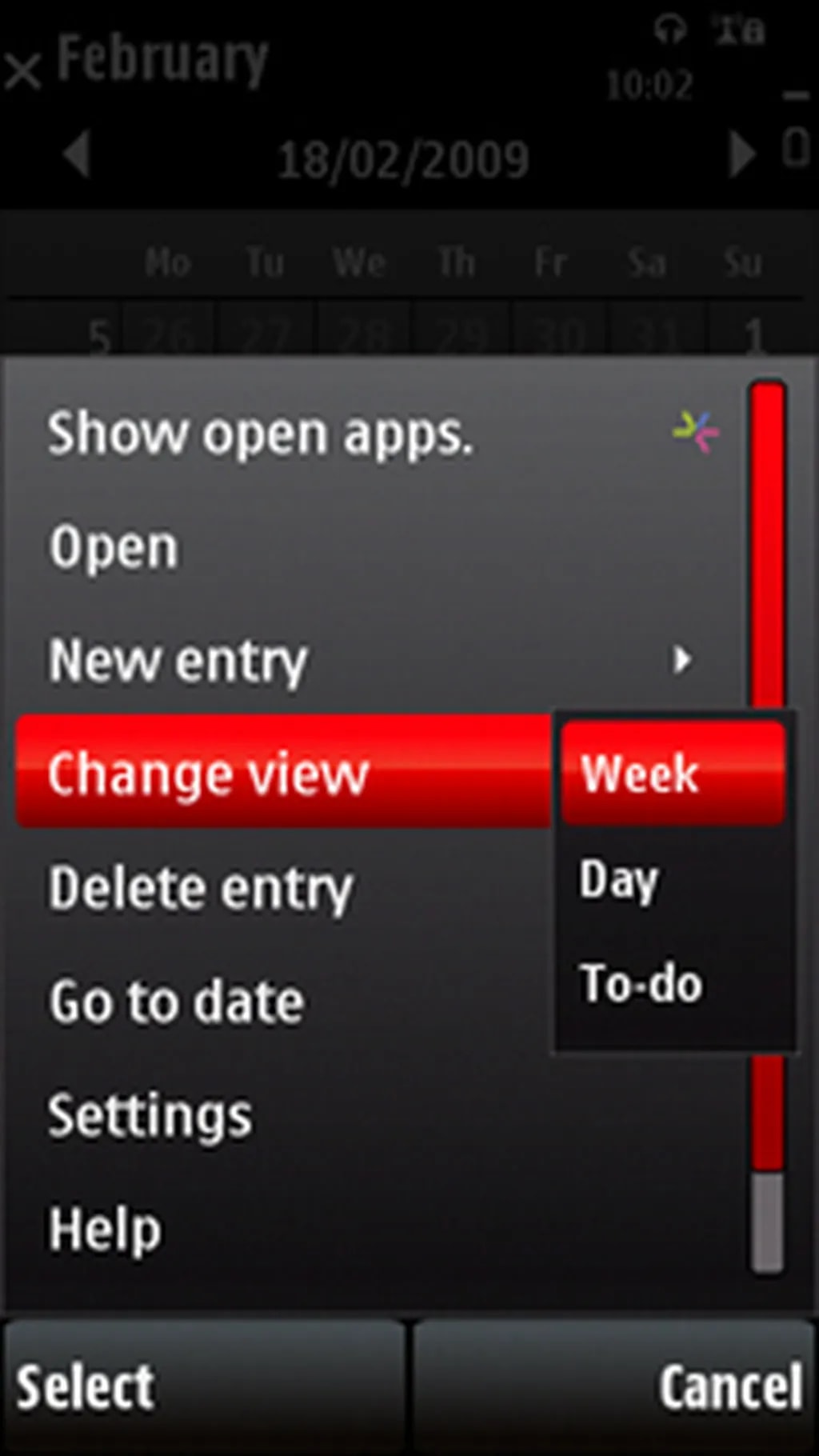Open calendar Settings
The width and height of the screenshot is (819, 1456).
(150, 1116)
